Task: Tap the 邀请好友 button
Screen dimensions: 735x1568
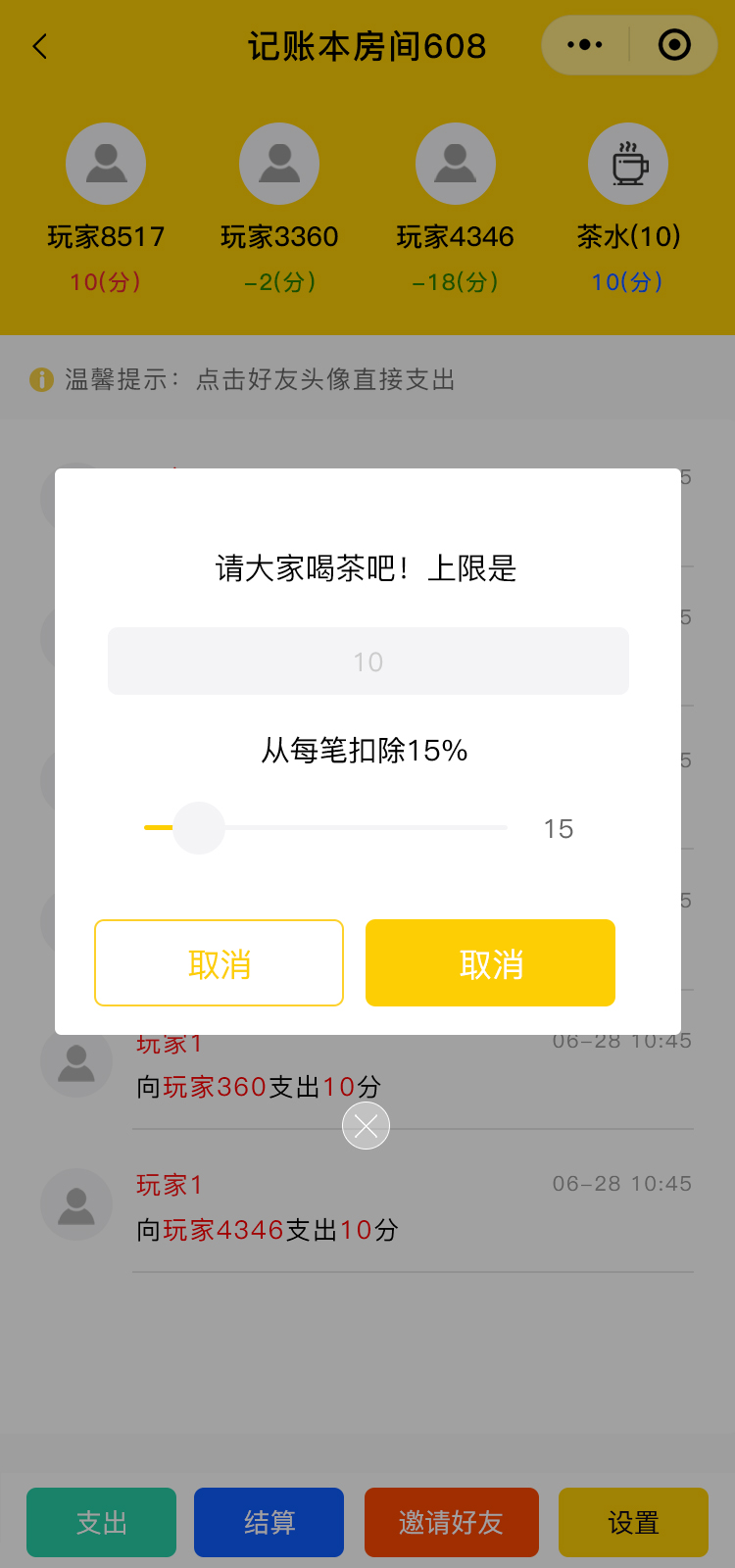Action: 451,1522
